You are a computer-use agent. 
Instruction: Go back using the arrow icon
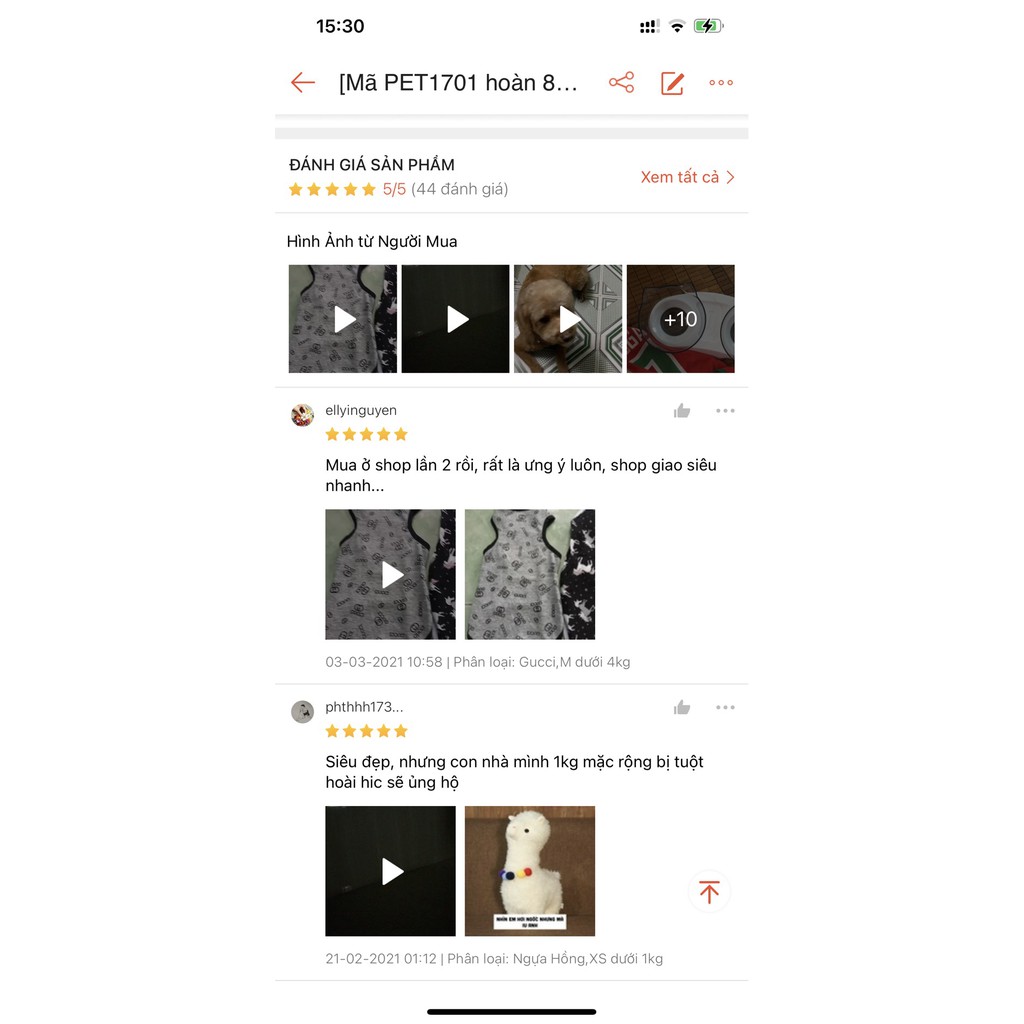click(x=303, y=83)
